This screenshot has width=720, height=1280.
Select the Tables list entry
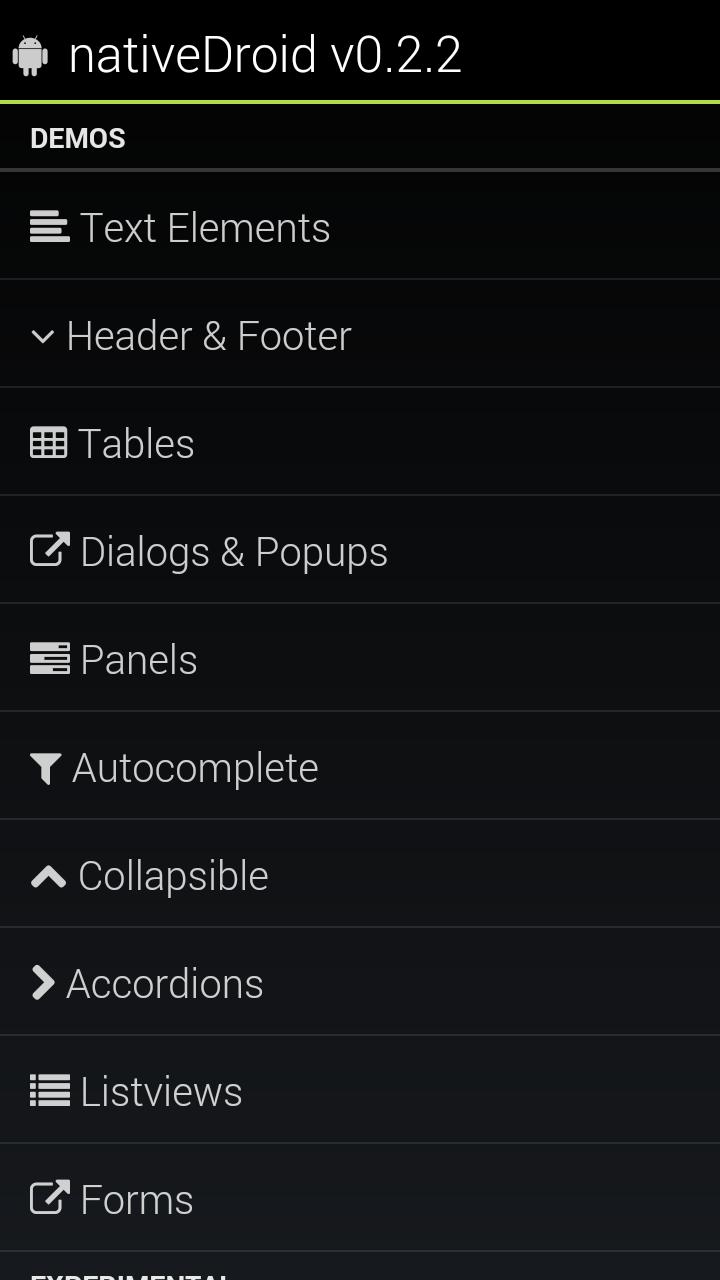(x=137, y=443)
